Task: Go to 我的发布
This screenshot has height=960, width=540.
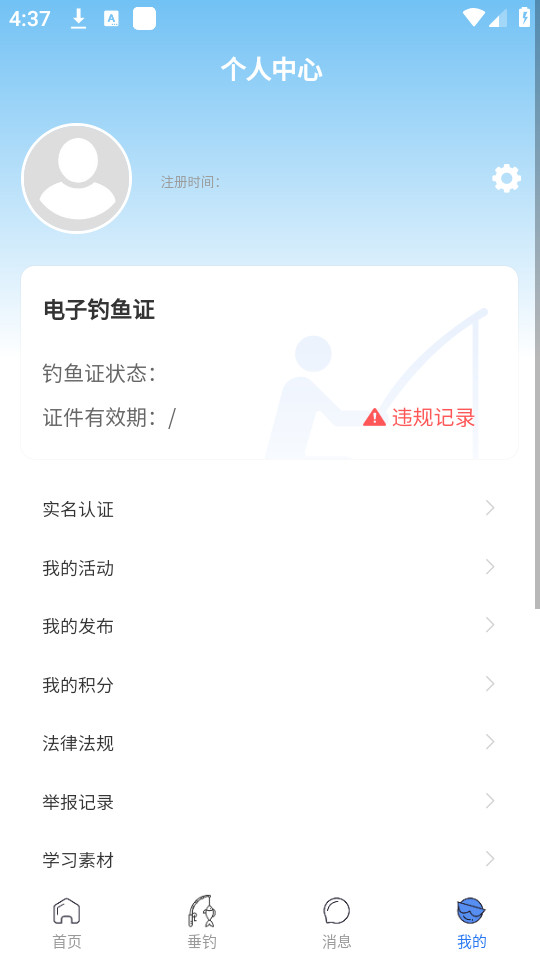Action: click(269, 626)
